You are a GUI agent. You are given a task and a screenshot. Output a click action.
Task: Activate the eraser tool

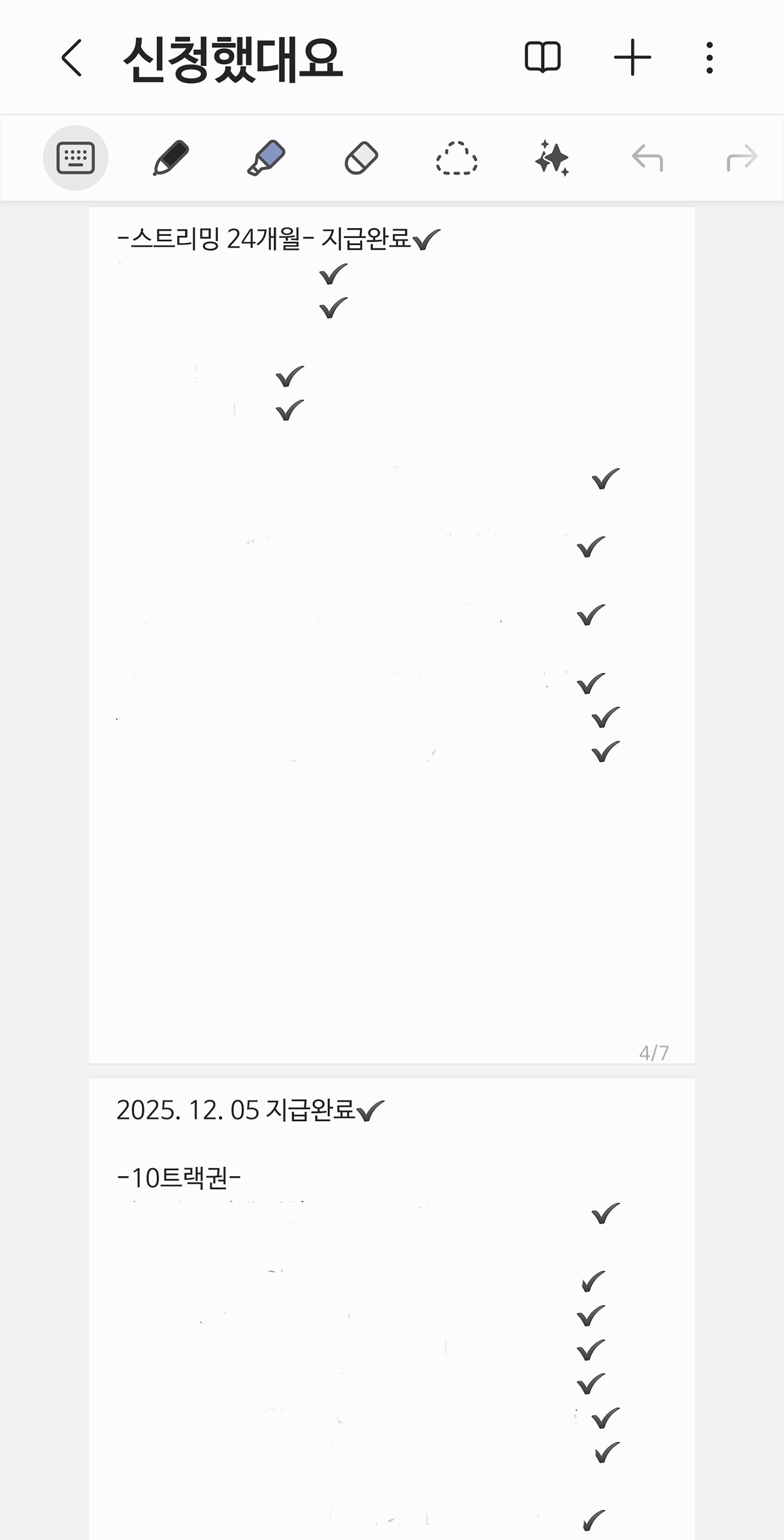361,157
